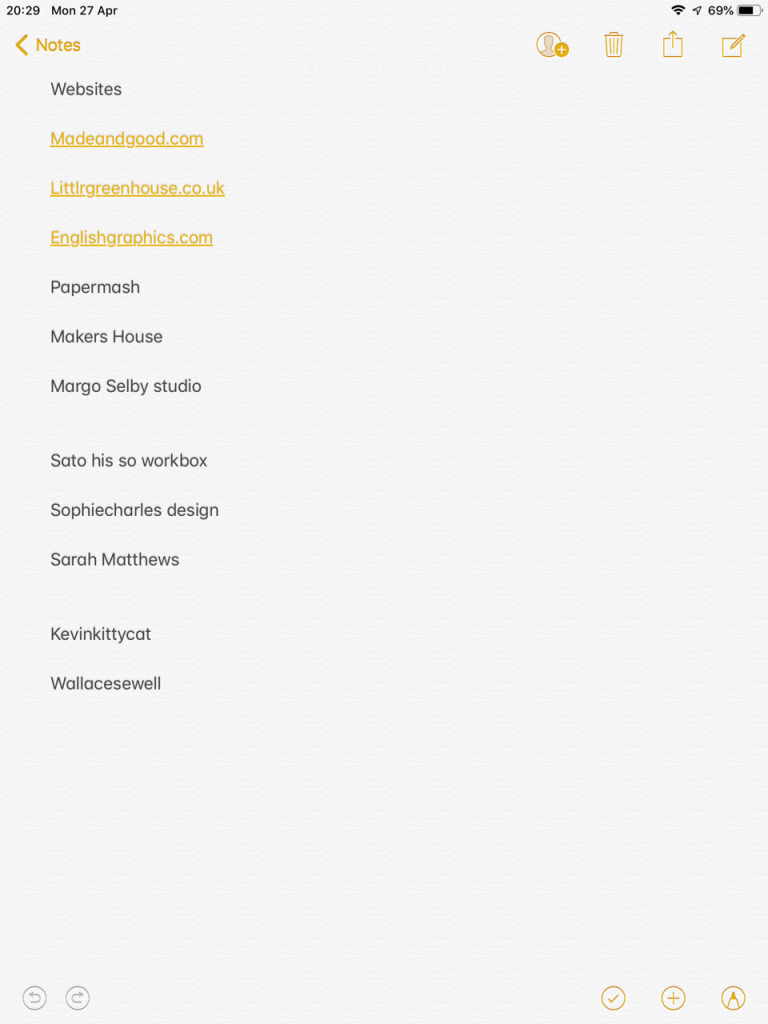The image size is (768, 1024).
Task: Open the markup pen tool
Action: pyautogui.click(x=733, y=997)
